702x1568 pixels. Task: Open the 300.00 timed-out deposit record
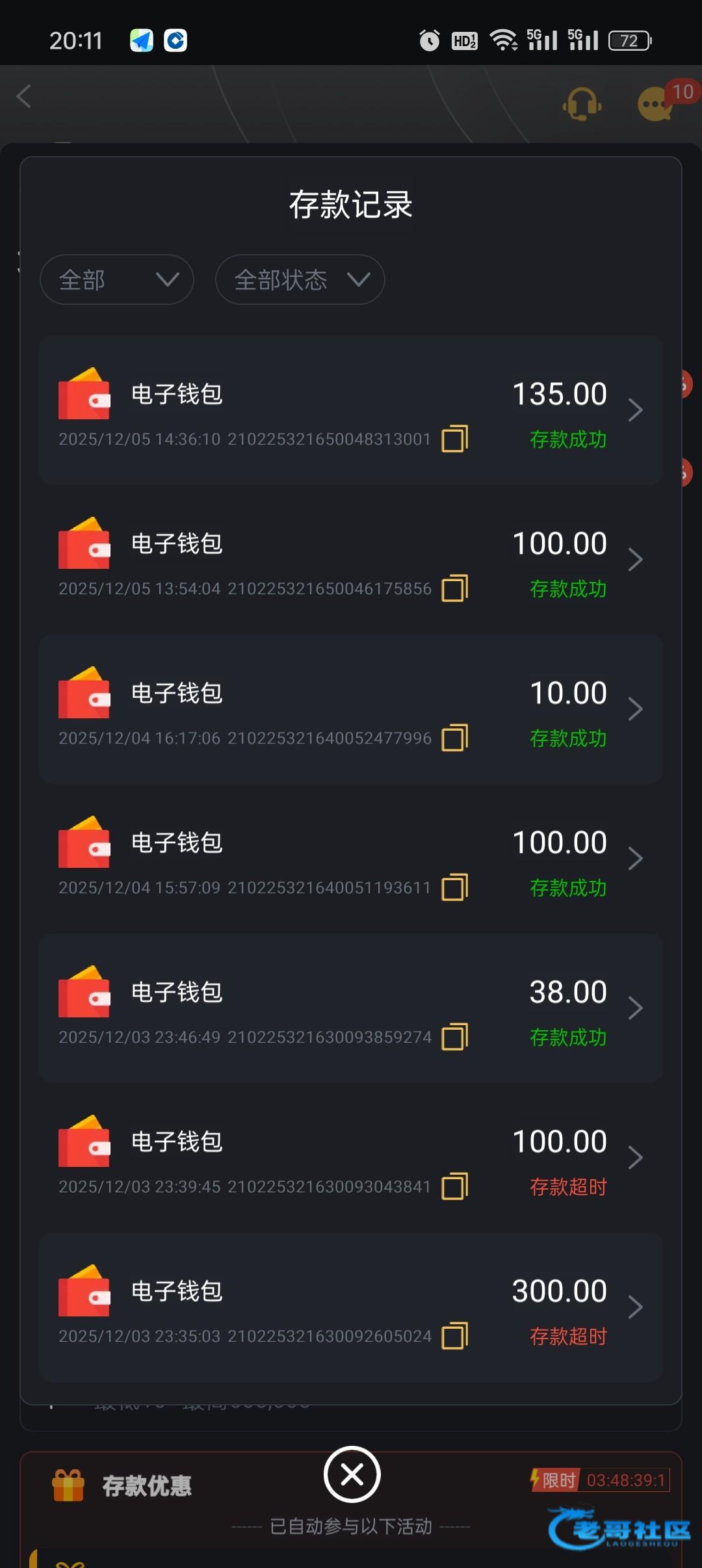coord(635,1307)
